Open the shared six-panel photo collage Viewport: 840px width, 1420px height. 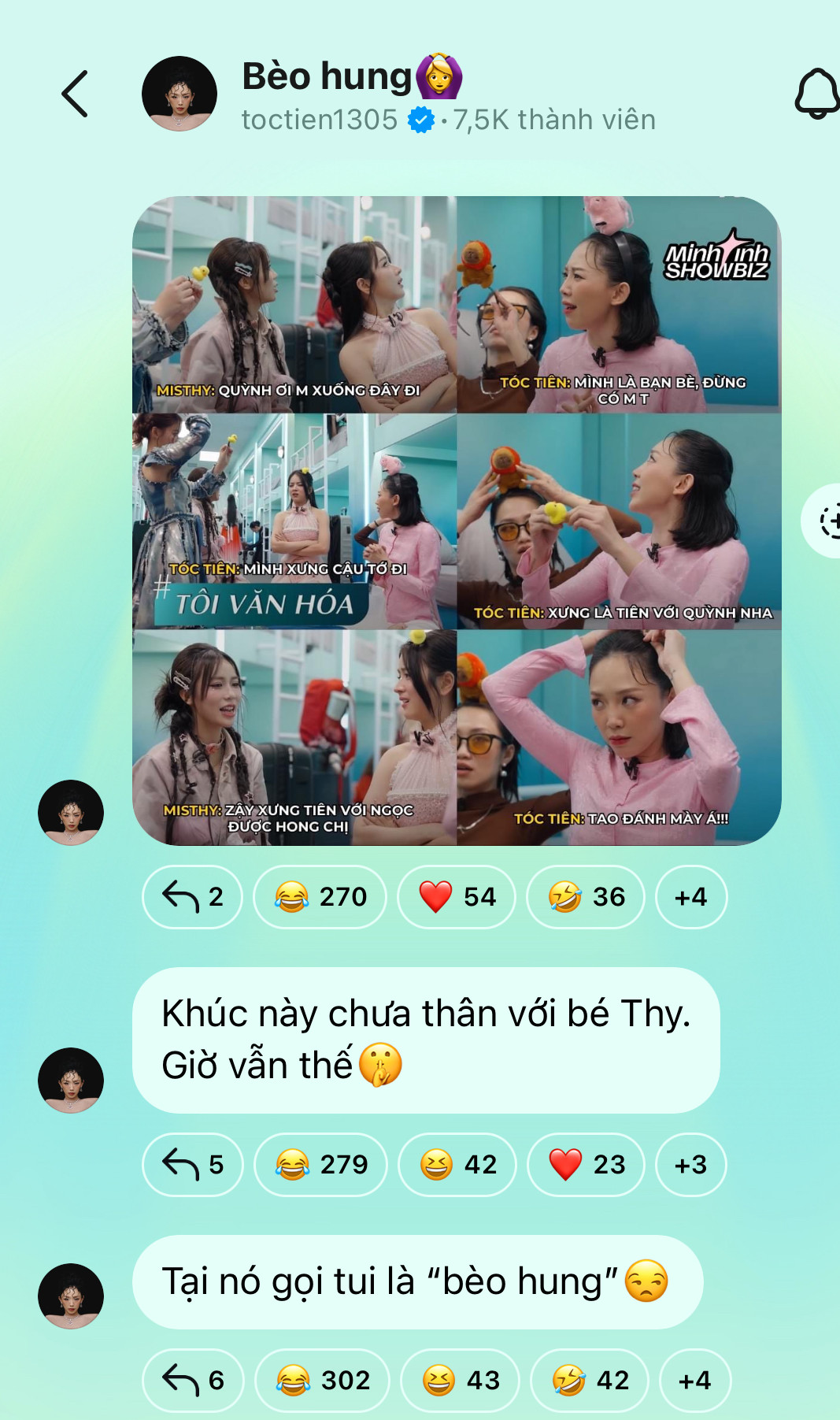457,521
